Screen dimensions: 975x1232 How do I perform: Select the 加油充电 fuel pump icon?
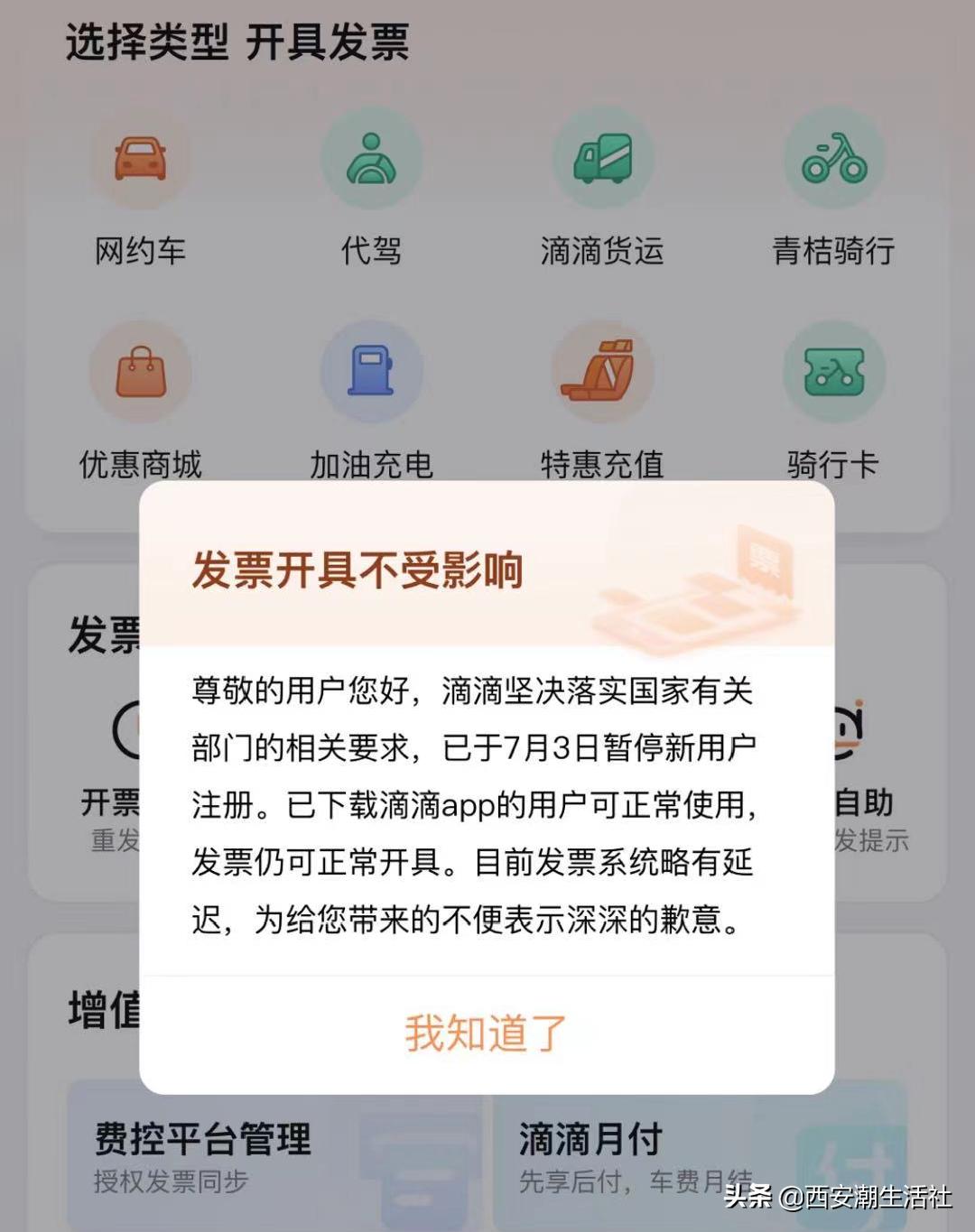372,372
